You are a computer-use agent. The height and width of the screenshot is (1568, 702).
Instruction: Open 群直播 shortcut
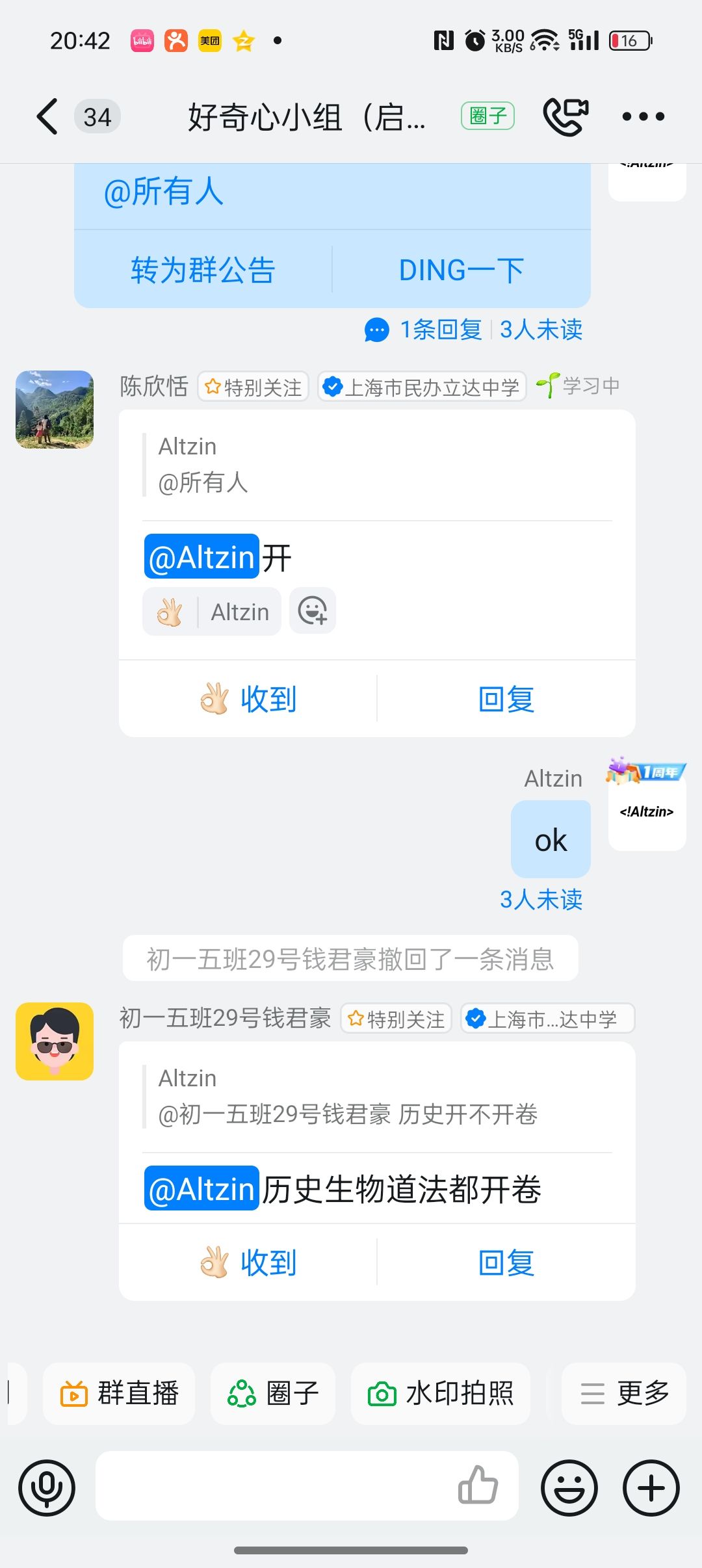pyautogui.click(x=119, y=1394)
